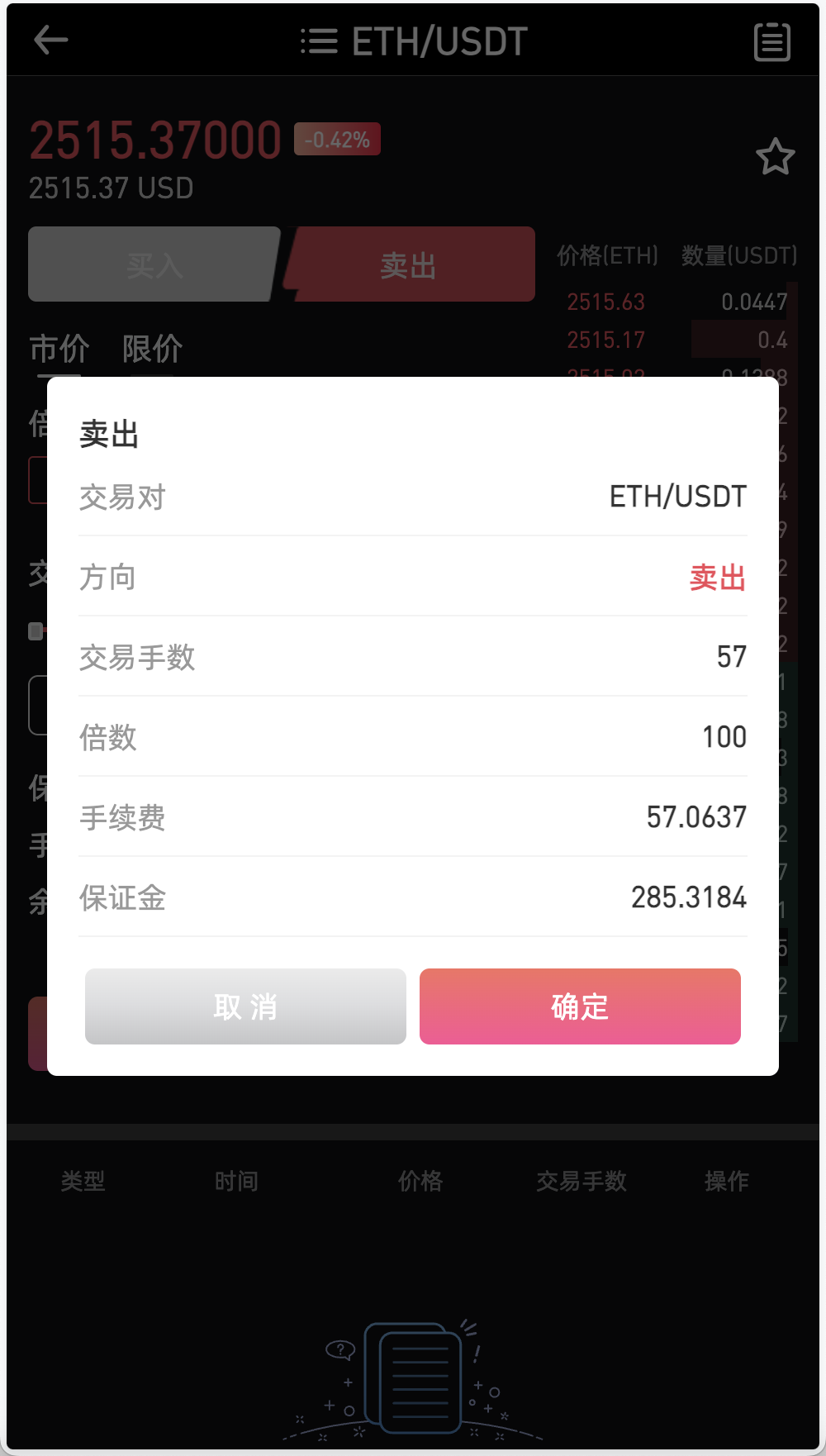Open the order record icon top right
The height and width of the screenshot is (1456, 826).
771,40
